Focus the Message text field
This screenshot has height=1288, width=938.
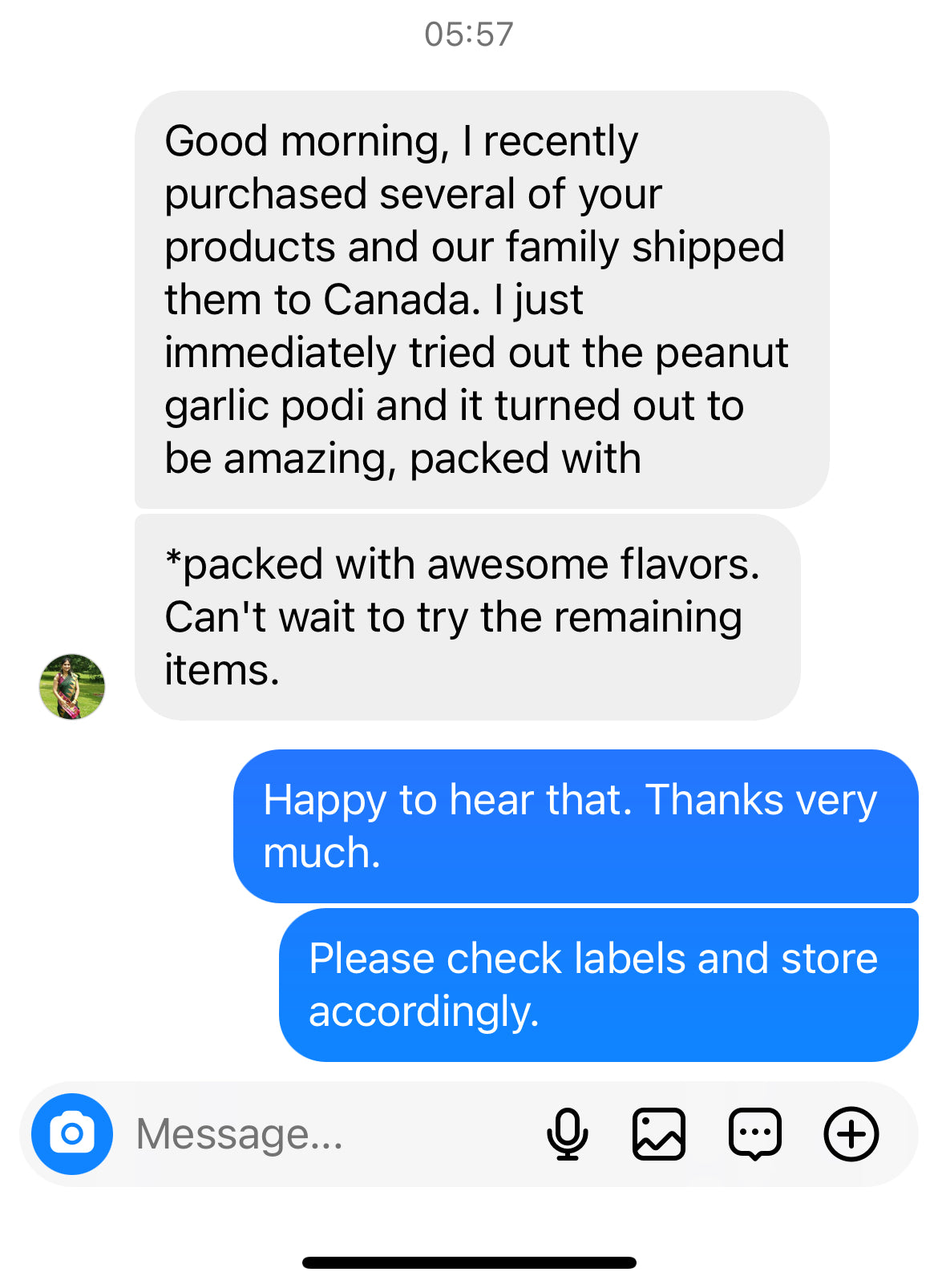pos(321,1134)
